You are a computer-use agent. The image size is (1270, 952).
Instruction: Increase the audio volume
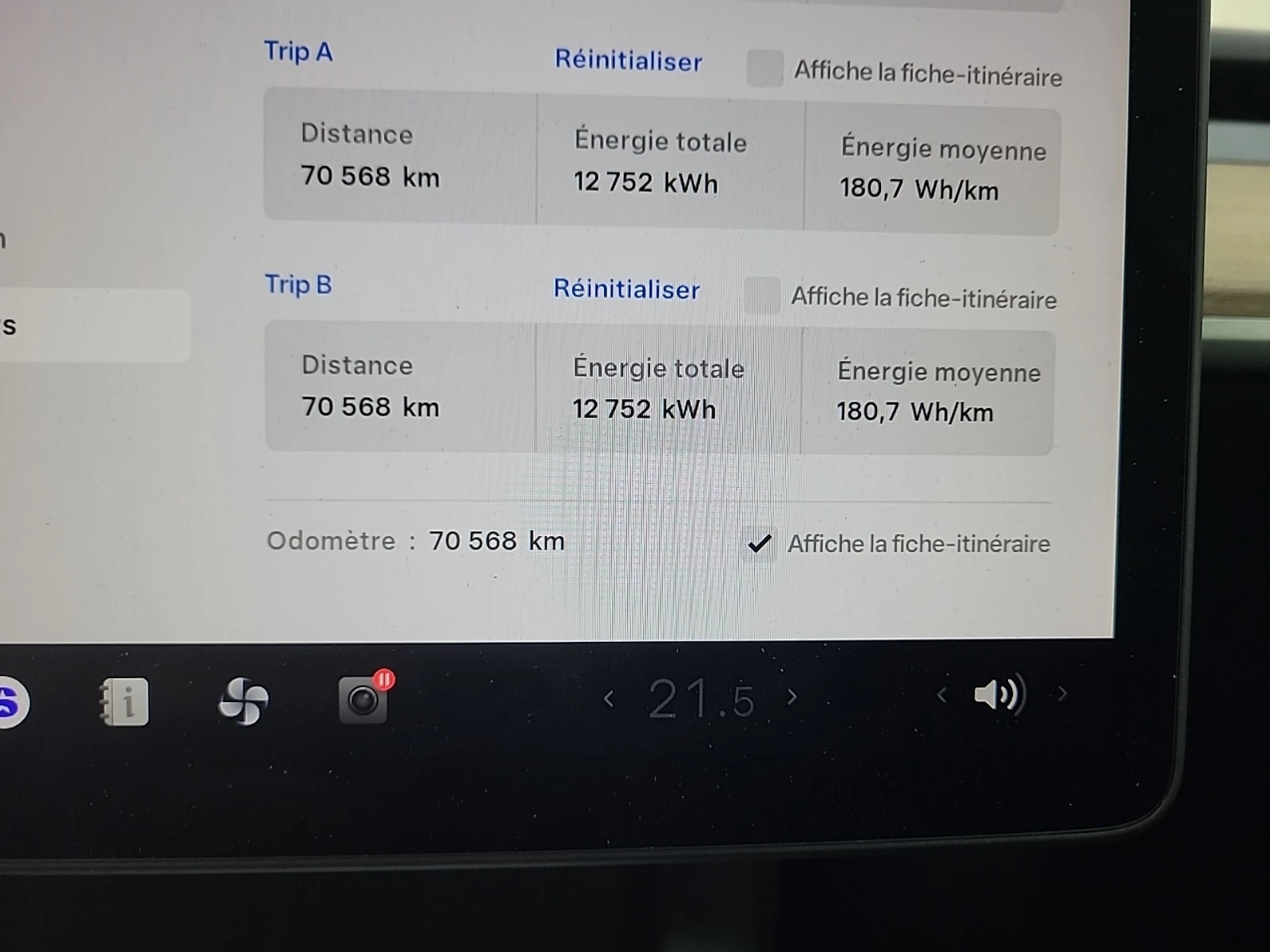click(x=1063, y=694)
